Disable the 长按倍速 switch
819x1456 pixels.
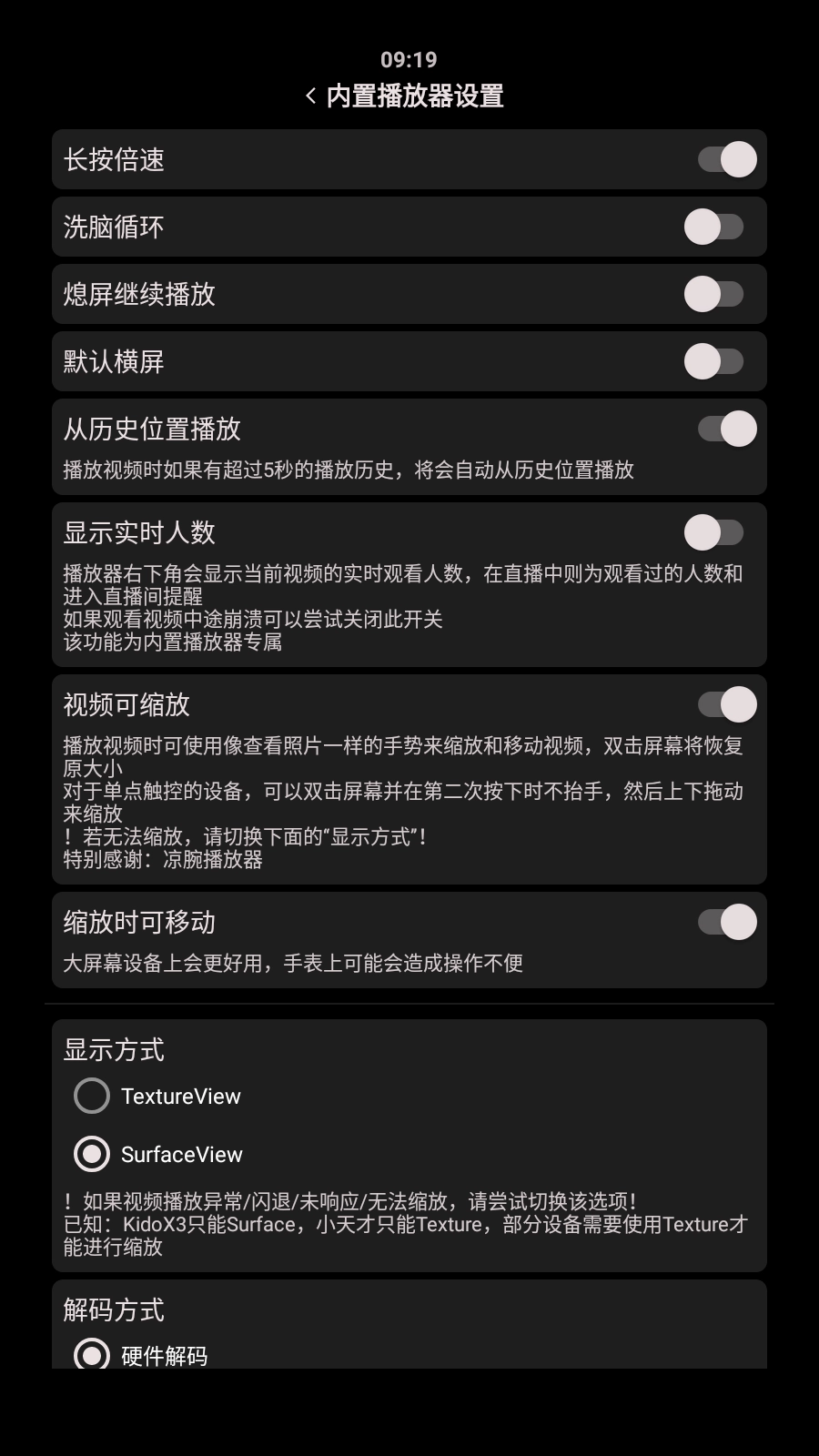727,159
